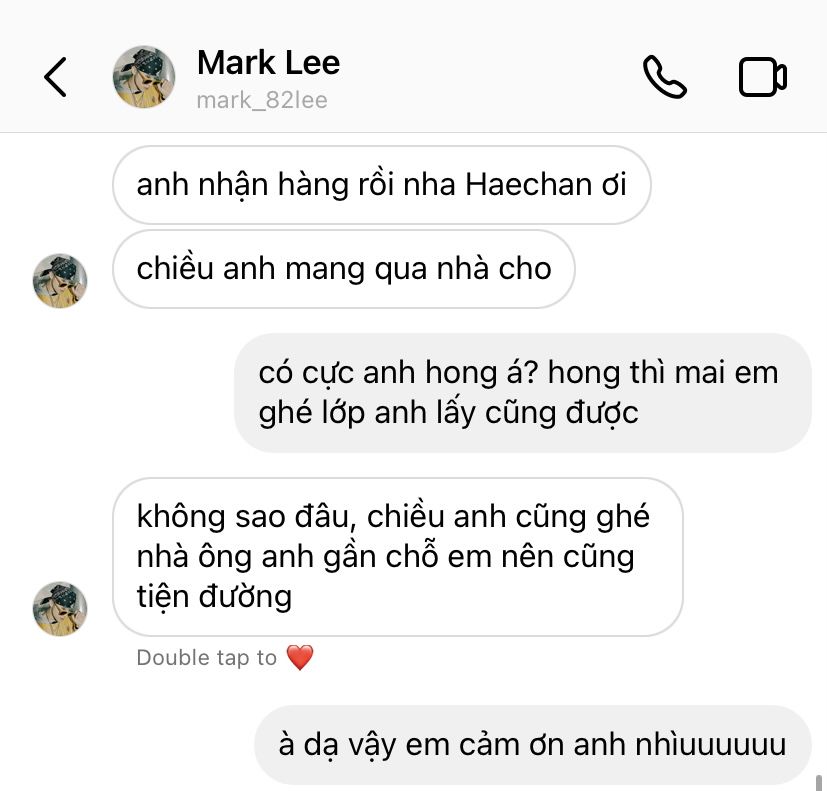Viewport: 827px width, 791px height.
Task: Tap Mark's avatar beside 'chiều anh mang' message
Action: point(60,281)
